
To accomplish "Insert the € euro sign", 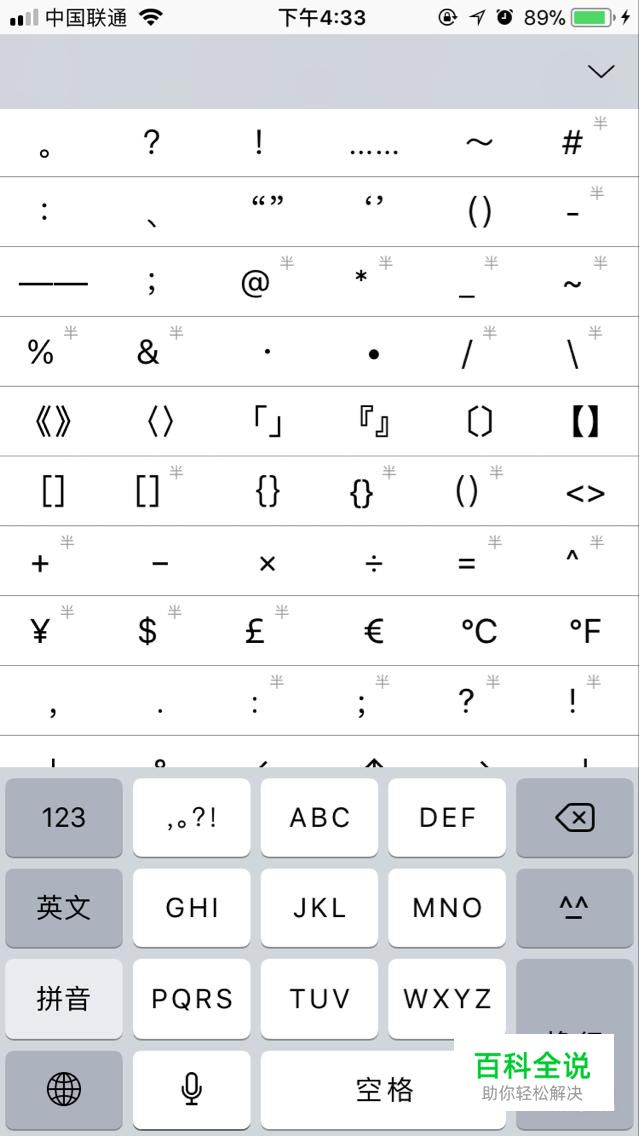I will pos(373,631).
